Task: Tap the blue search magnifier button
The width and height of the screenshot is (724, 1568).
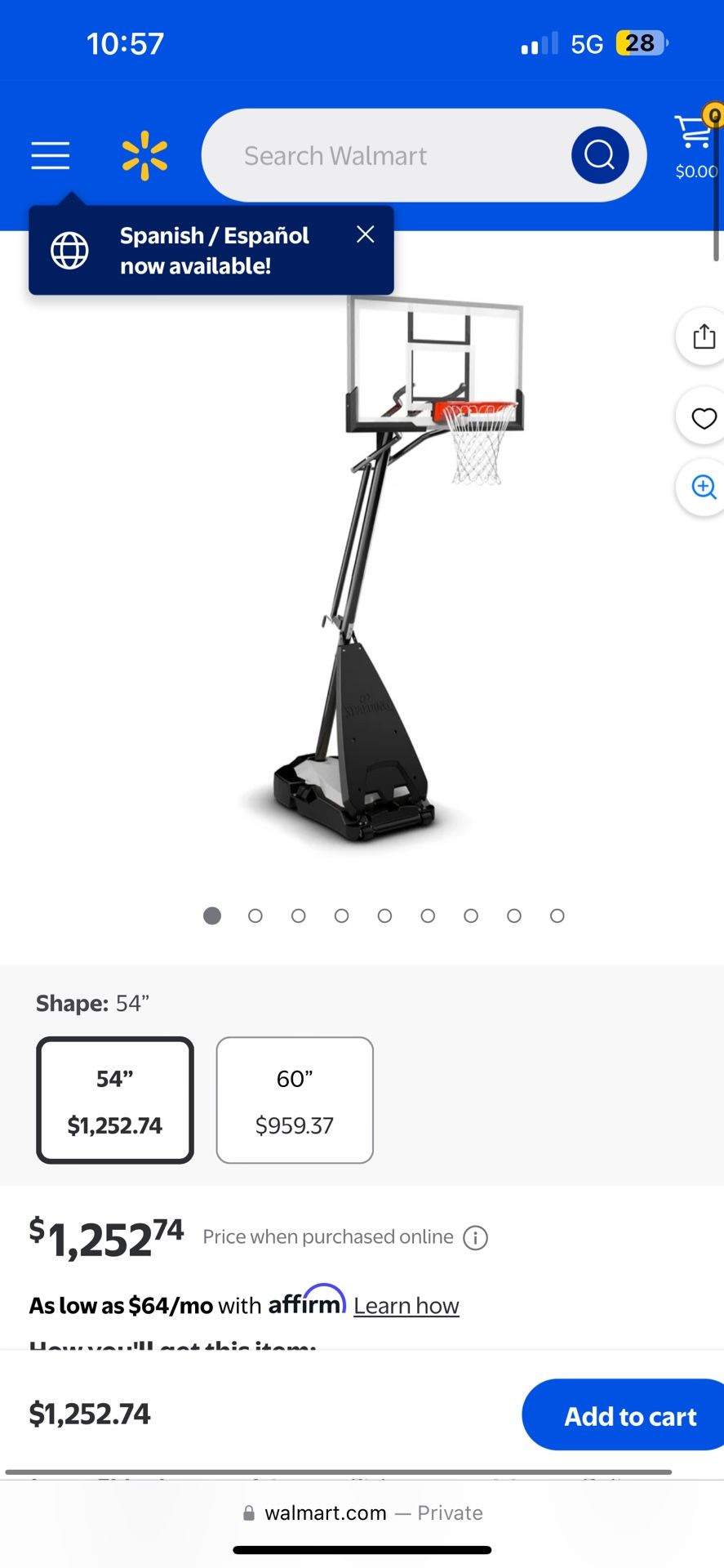Action: click(x=600, y=154)
